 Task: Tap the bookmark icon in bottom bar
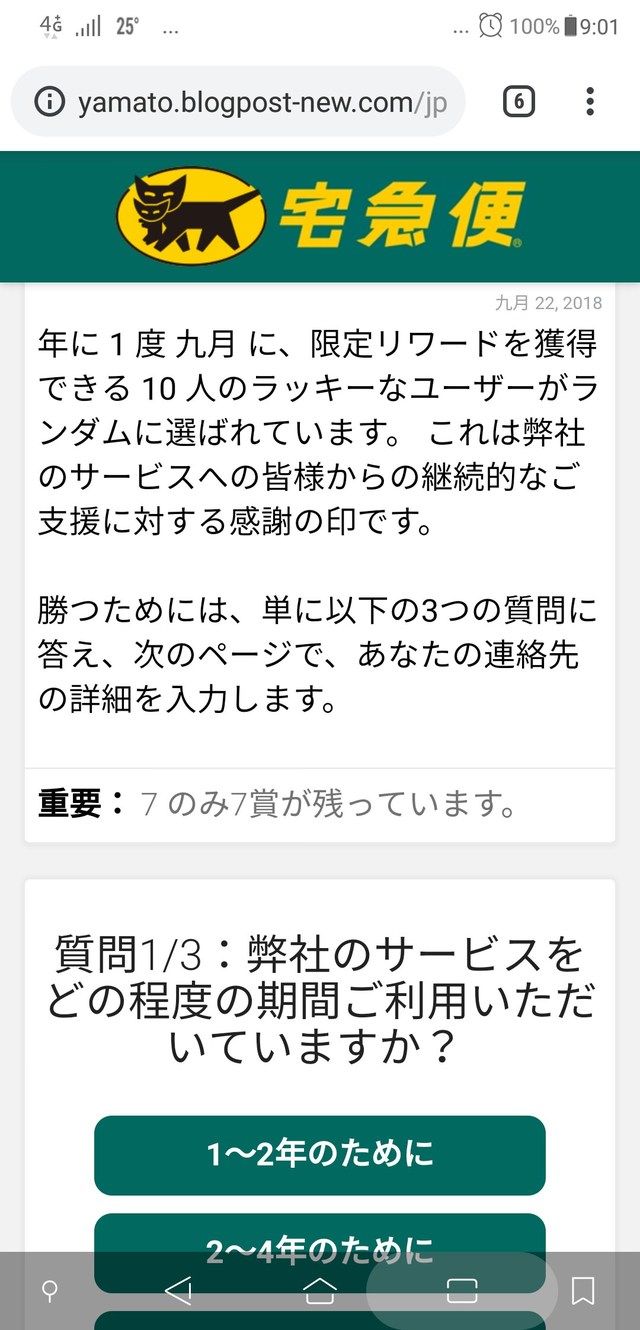[x=583, y=1291]
